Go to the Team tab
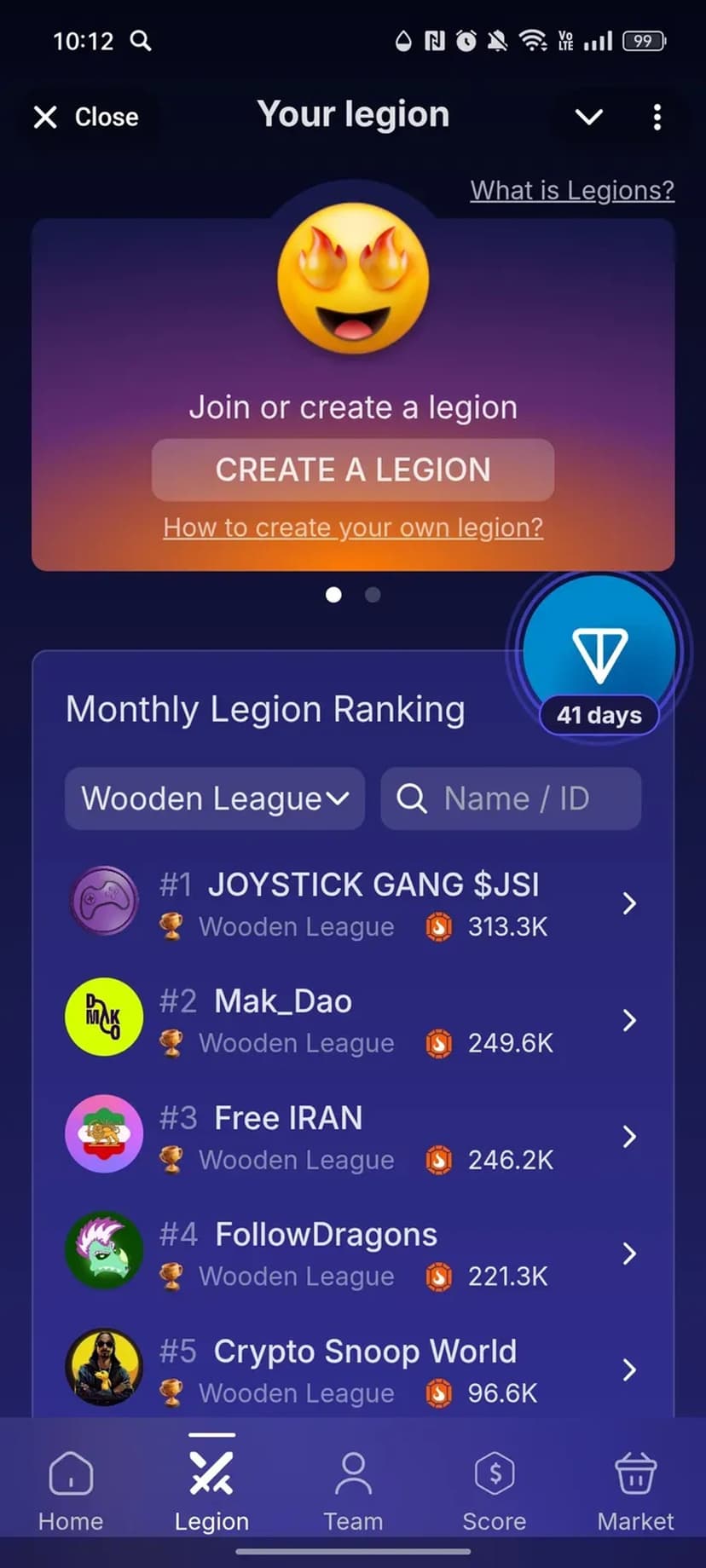 [x=353, y=1491]
